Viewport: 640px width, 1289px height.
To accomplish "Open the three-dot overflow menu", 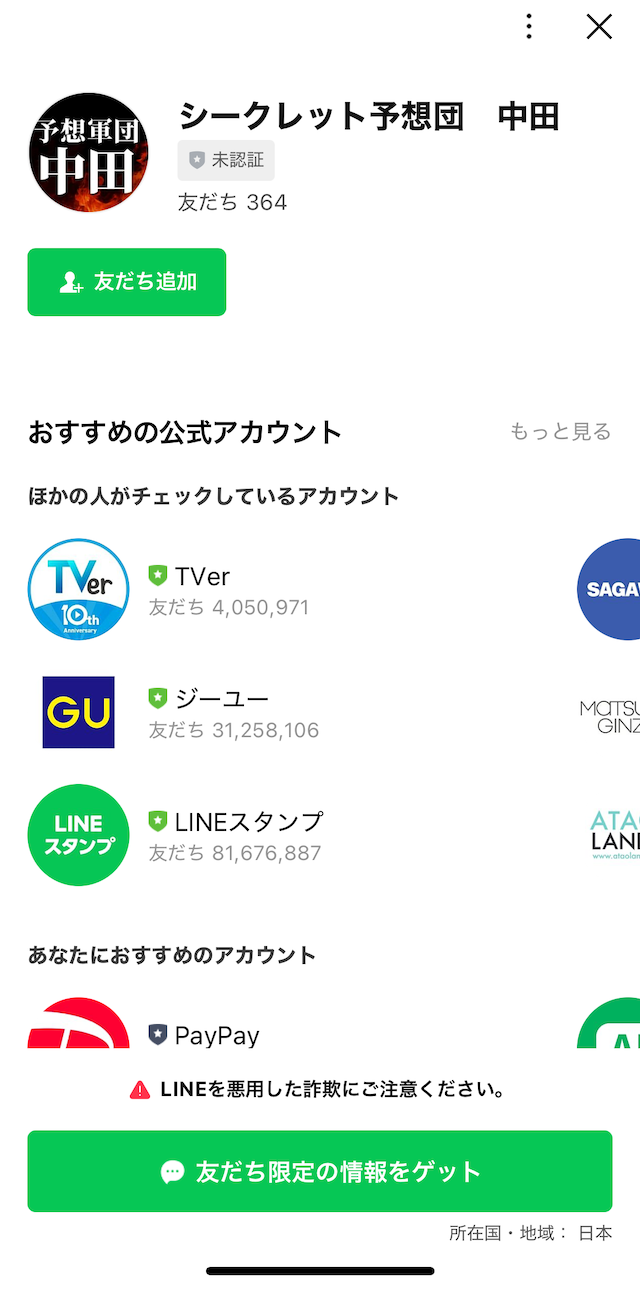I will click(x=529, y=27).
